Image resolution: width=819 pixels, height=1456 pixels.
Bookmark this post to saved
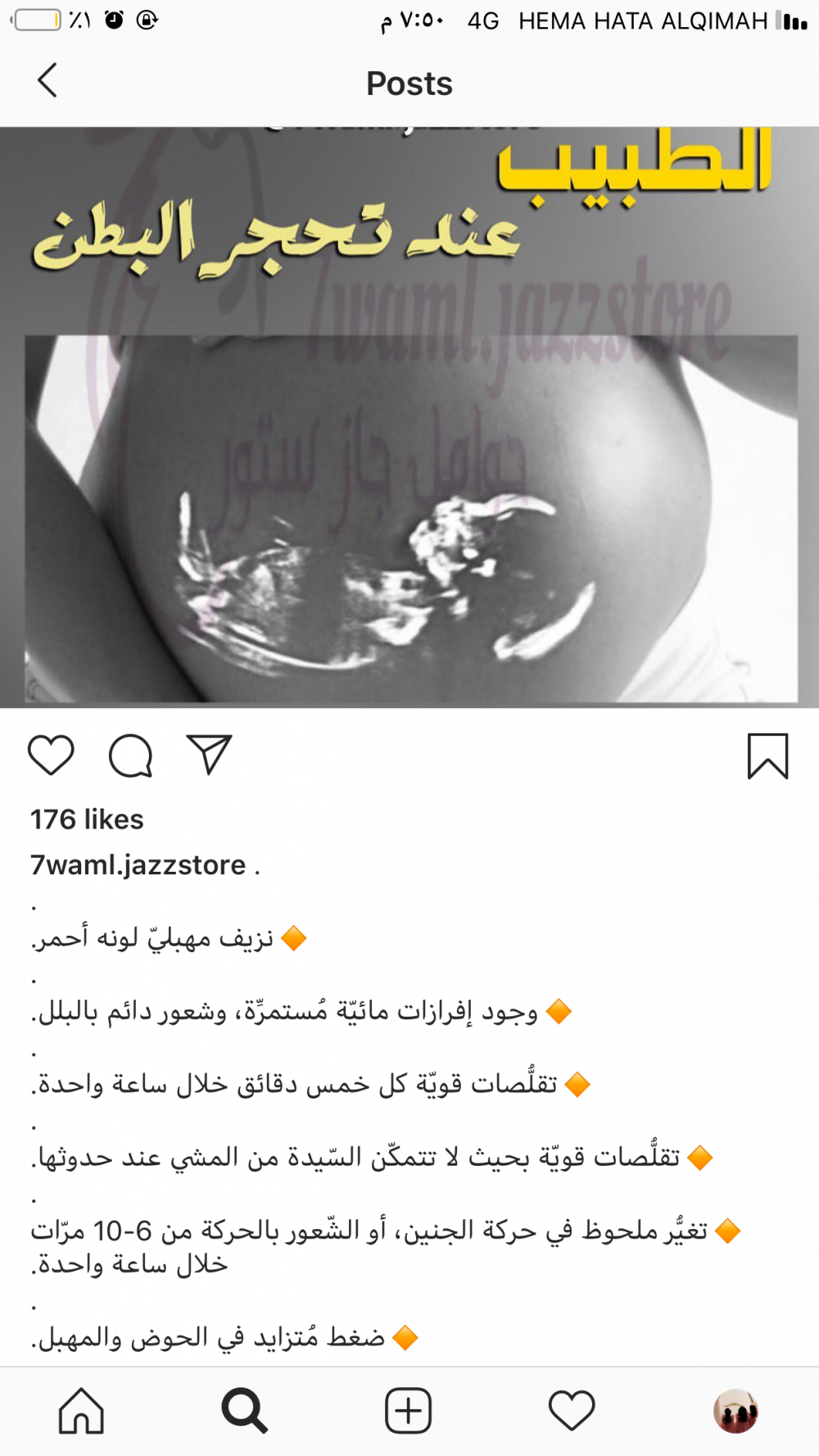[767, 755]
